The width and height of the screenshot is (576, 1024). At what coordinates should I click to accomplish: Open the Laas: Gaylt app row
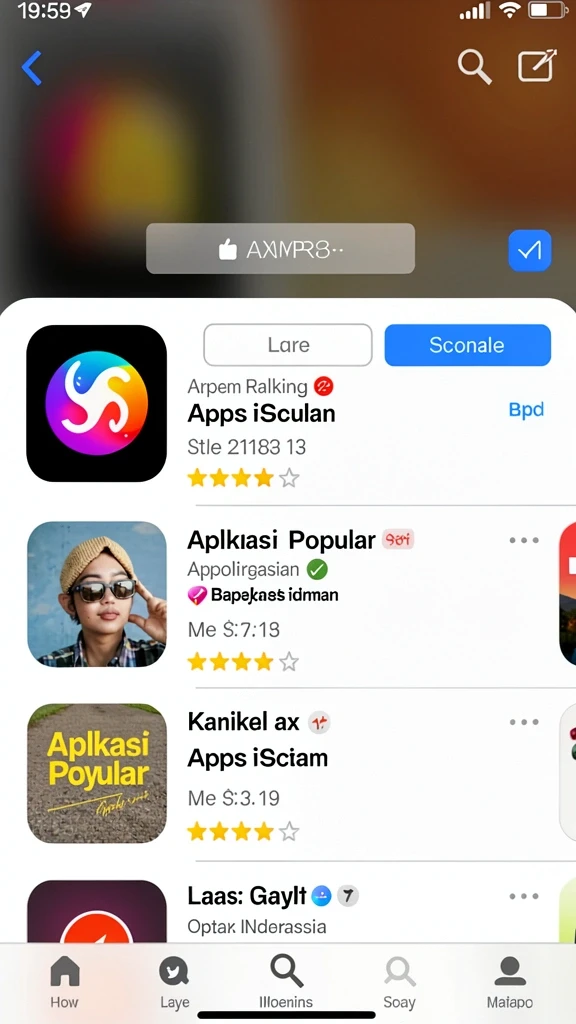pos(287,911)
